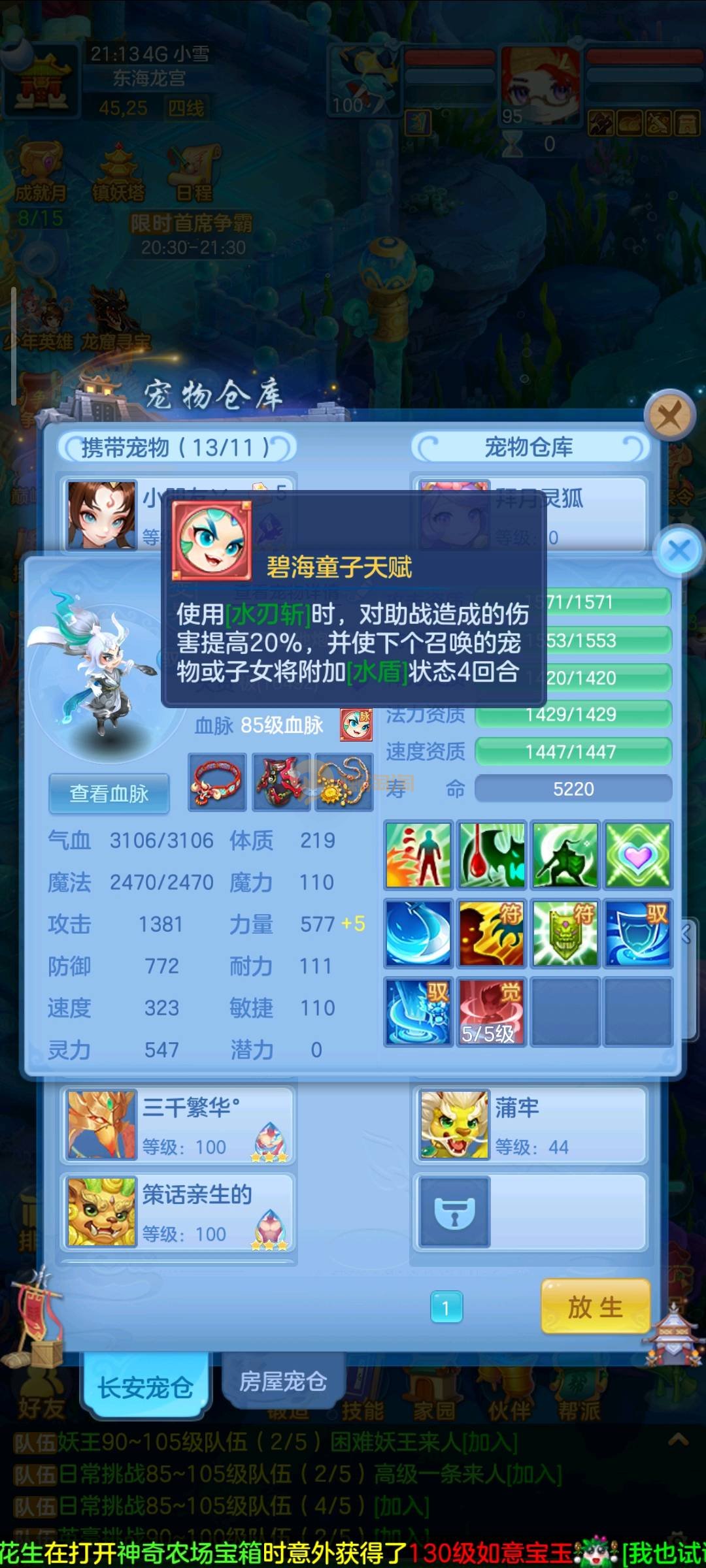
Task: Select the pet 策话亲生的
Action: coord(178,1212)
